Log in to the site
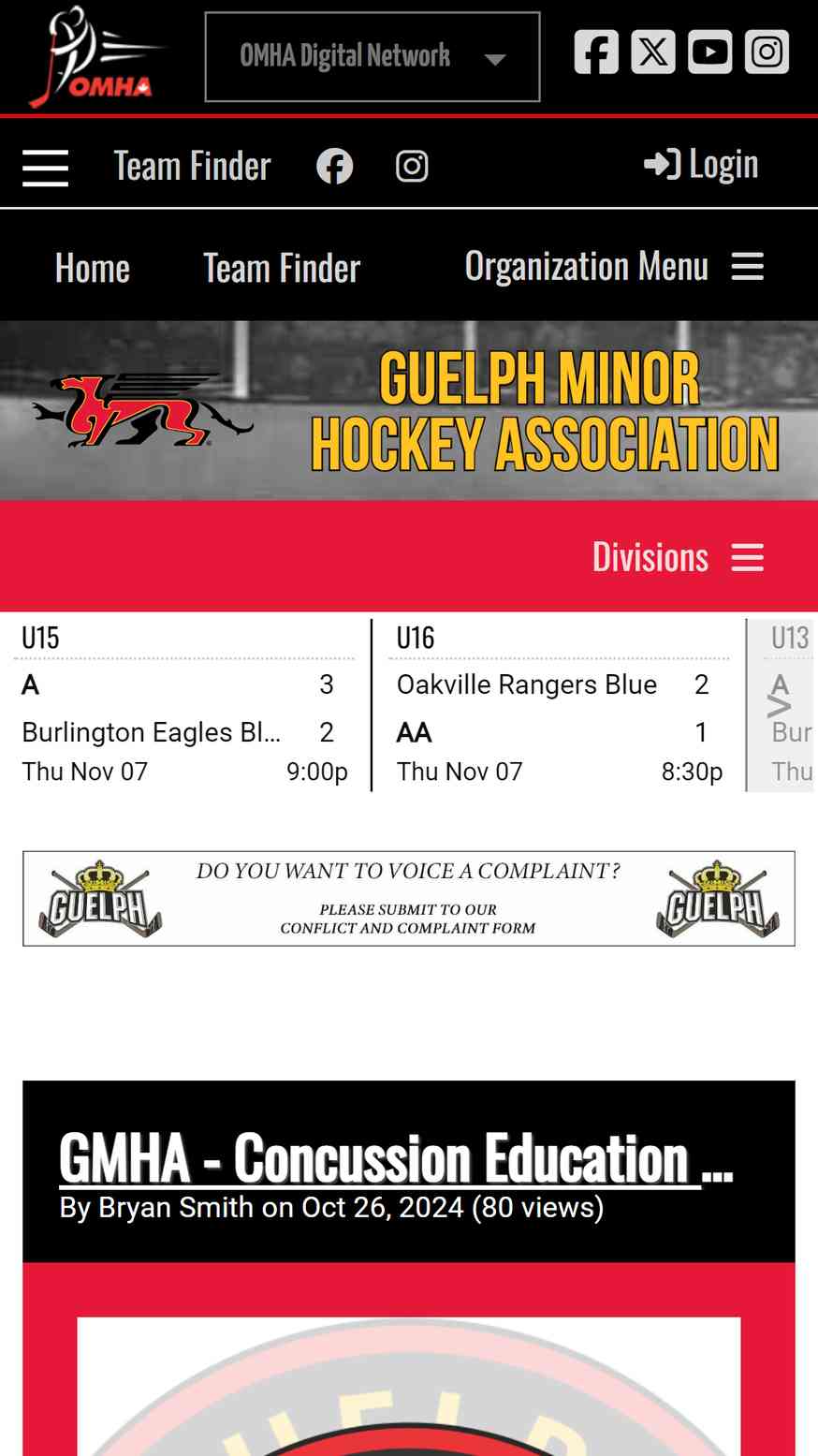 pyautogui.click(x=701, y=165)
